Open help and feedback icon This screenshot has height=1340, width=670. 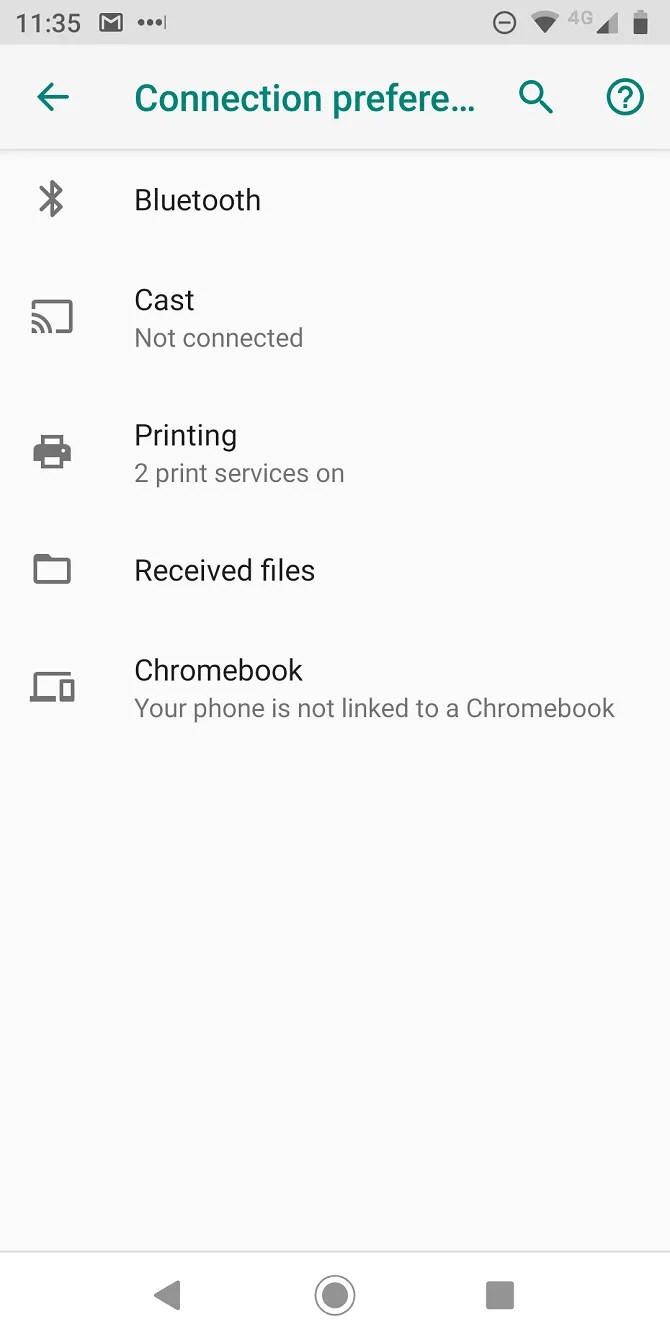point(625,97)
